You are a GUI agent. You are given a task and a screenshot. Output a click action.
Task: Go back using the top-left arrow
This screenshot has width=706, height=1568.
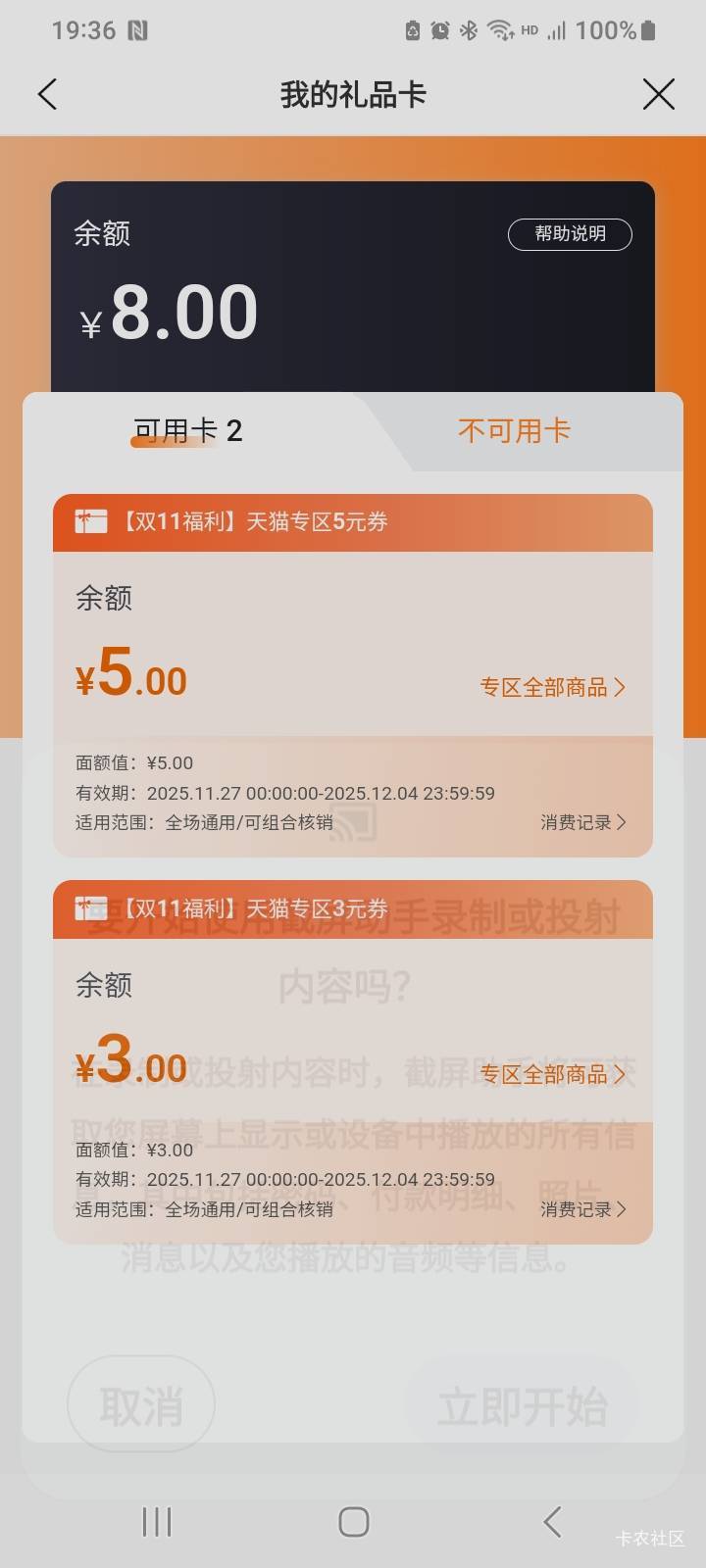point(47,94)
